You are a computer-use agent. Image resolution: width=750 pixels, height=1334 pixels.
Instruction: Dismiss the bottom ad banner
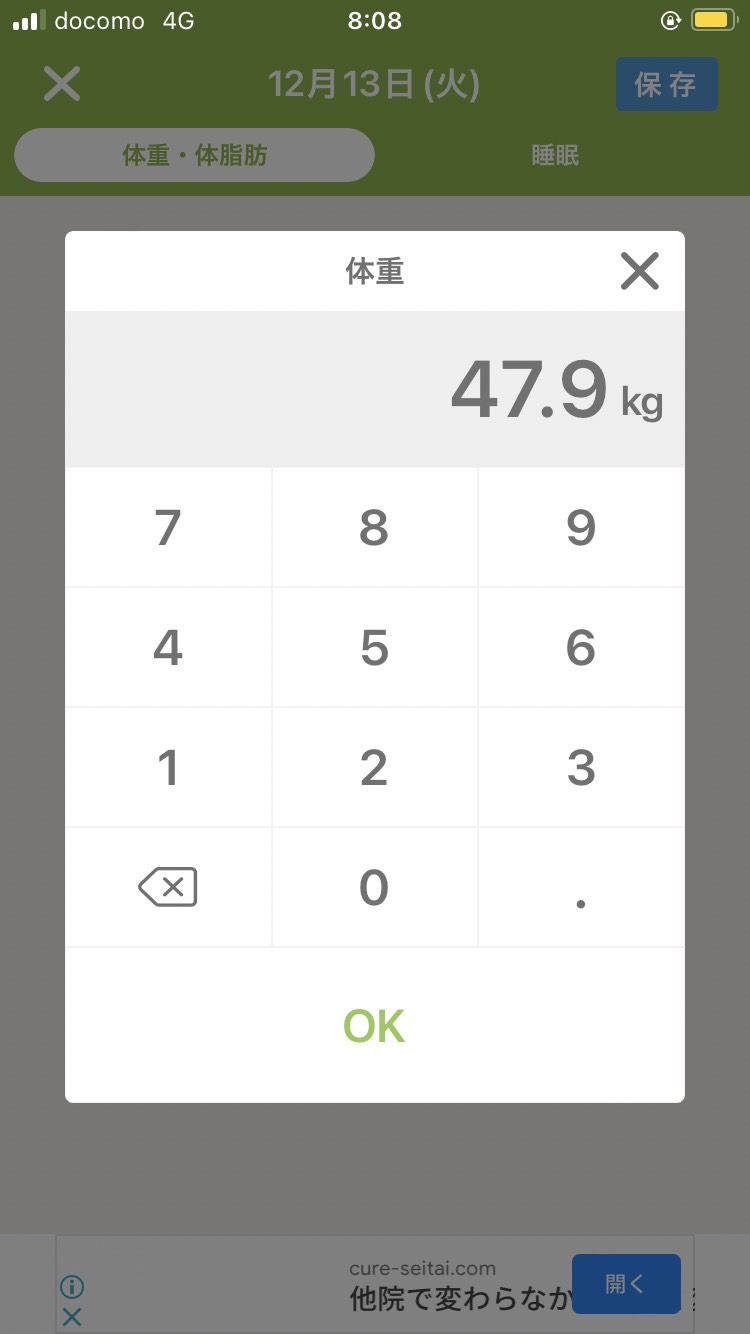[72, 1318]
